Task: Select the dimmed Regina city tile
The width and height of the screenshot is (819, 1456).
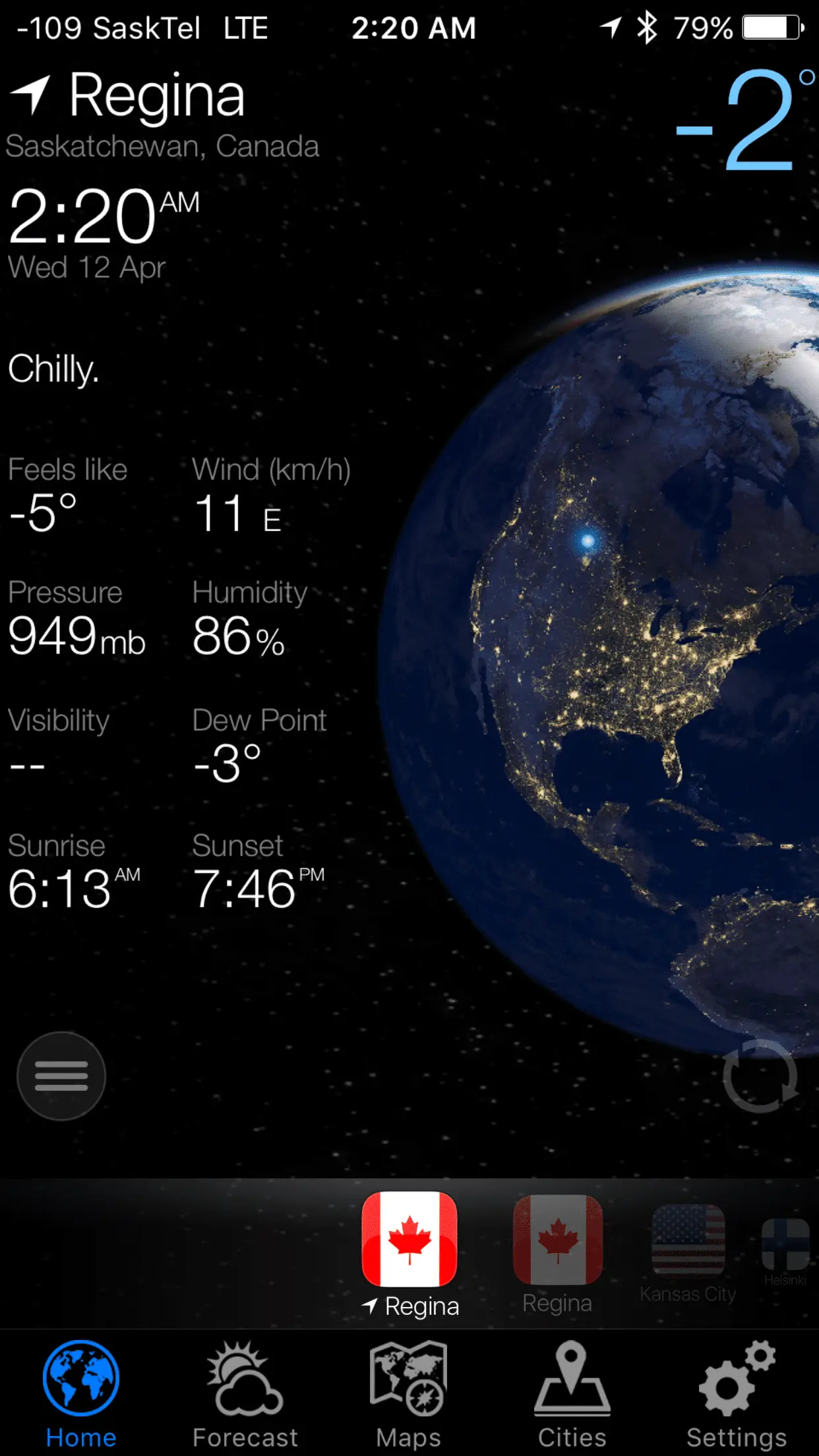Action: coord(557,1240)
